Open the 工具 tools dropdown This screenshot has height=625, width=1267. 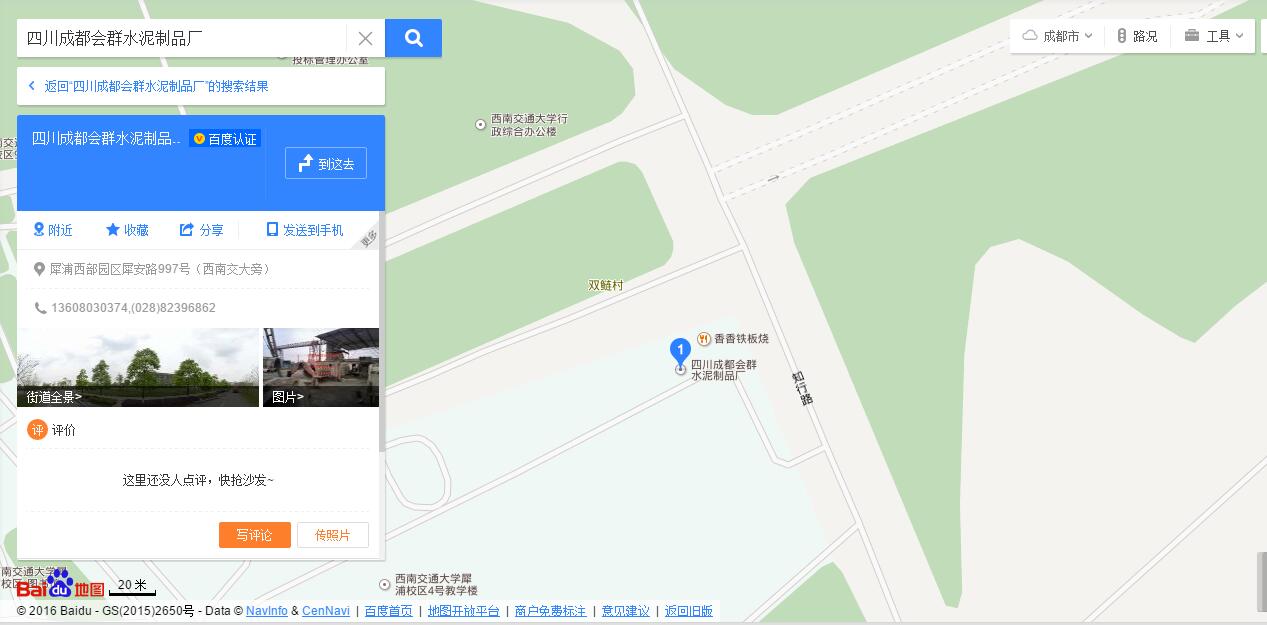(1214, 36)
